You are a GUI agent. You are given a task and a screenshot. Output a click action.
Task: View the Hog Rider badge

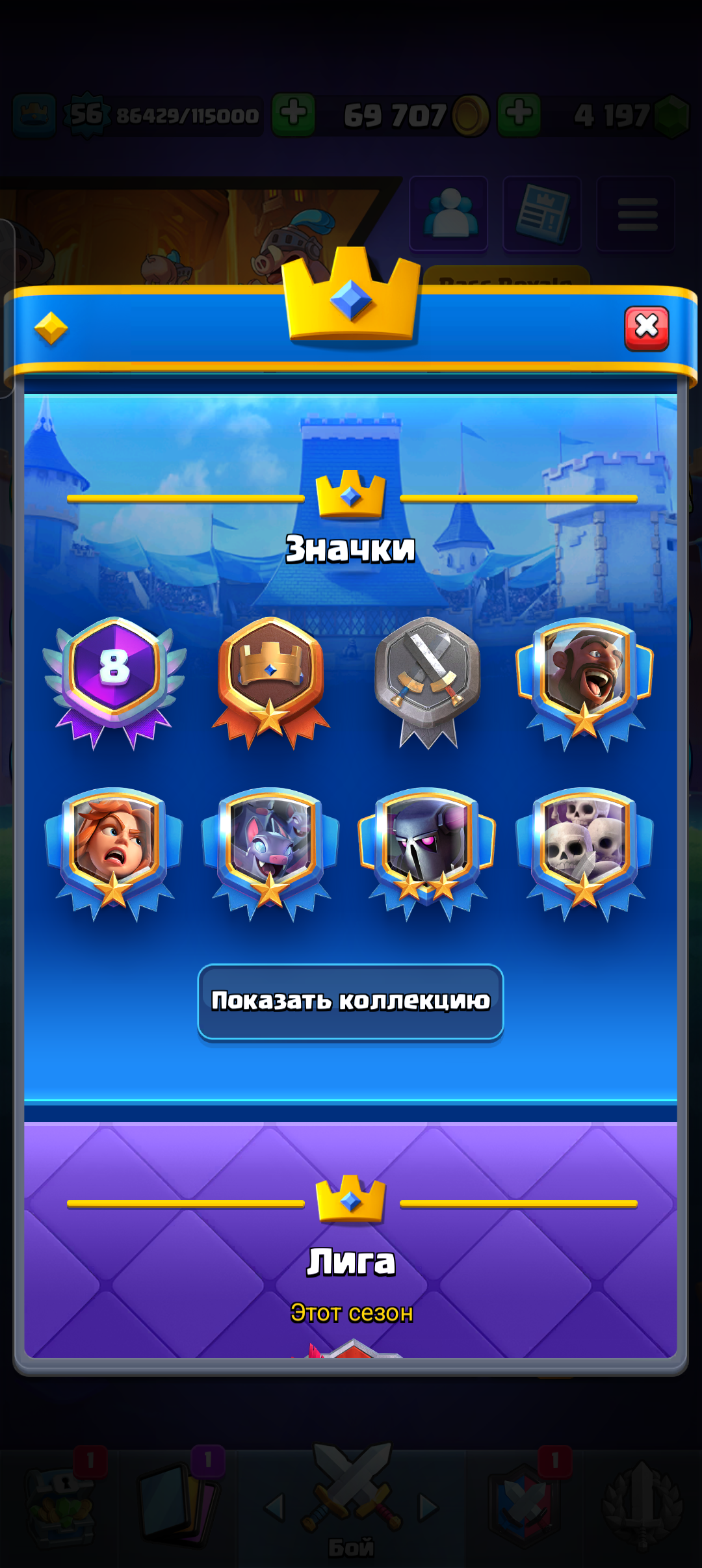point(584,679)
